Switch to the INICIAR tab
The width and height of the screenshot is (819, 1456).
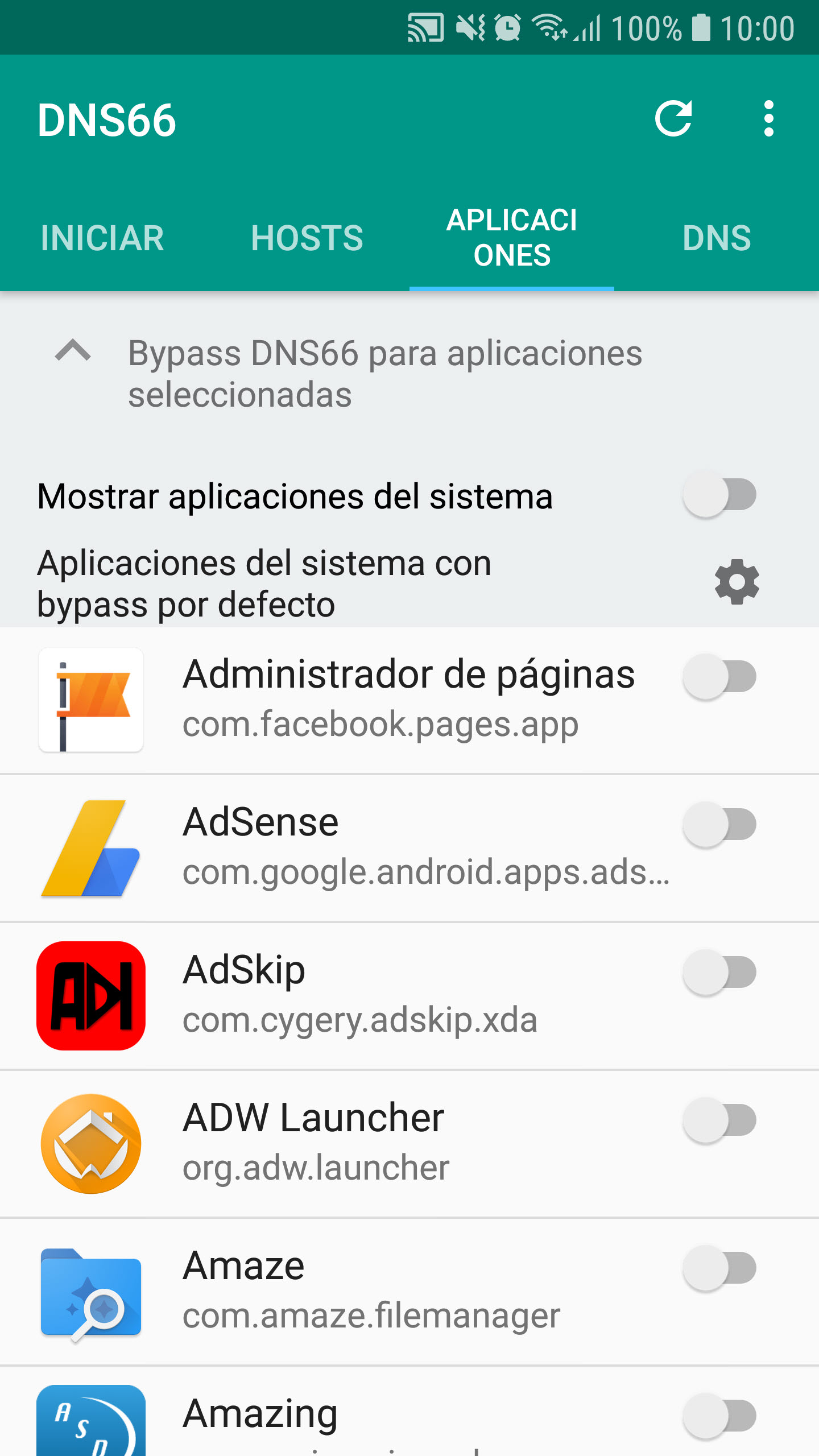click(x=102, y=238)
